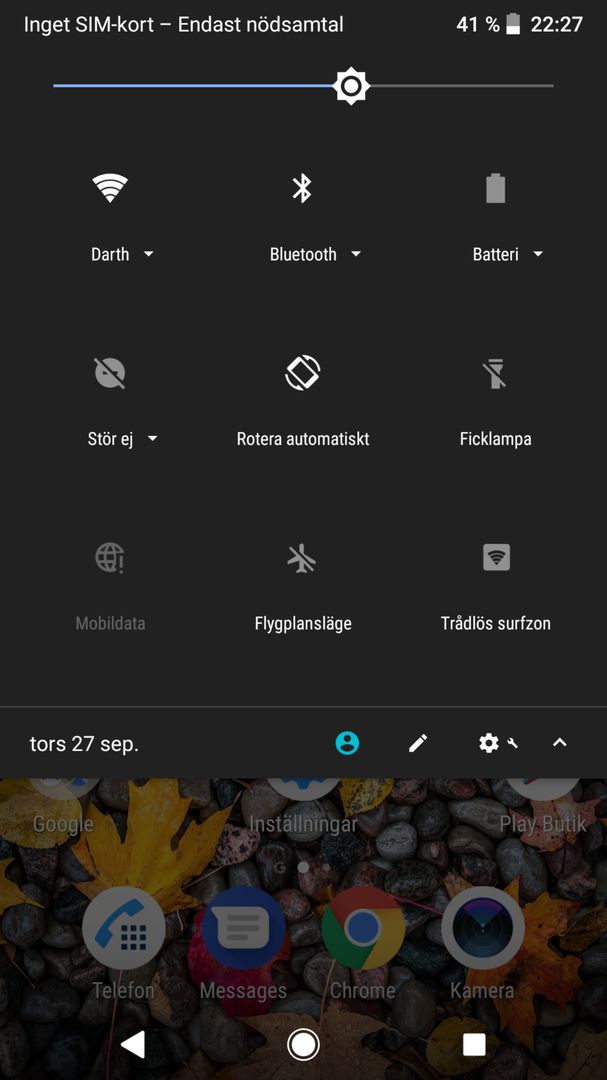Tap the home button
This screenshot has height=1080, width=607.
pyautogui.click(x=303, y=1044)
